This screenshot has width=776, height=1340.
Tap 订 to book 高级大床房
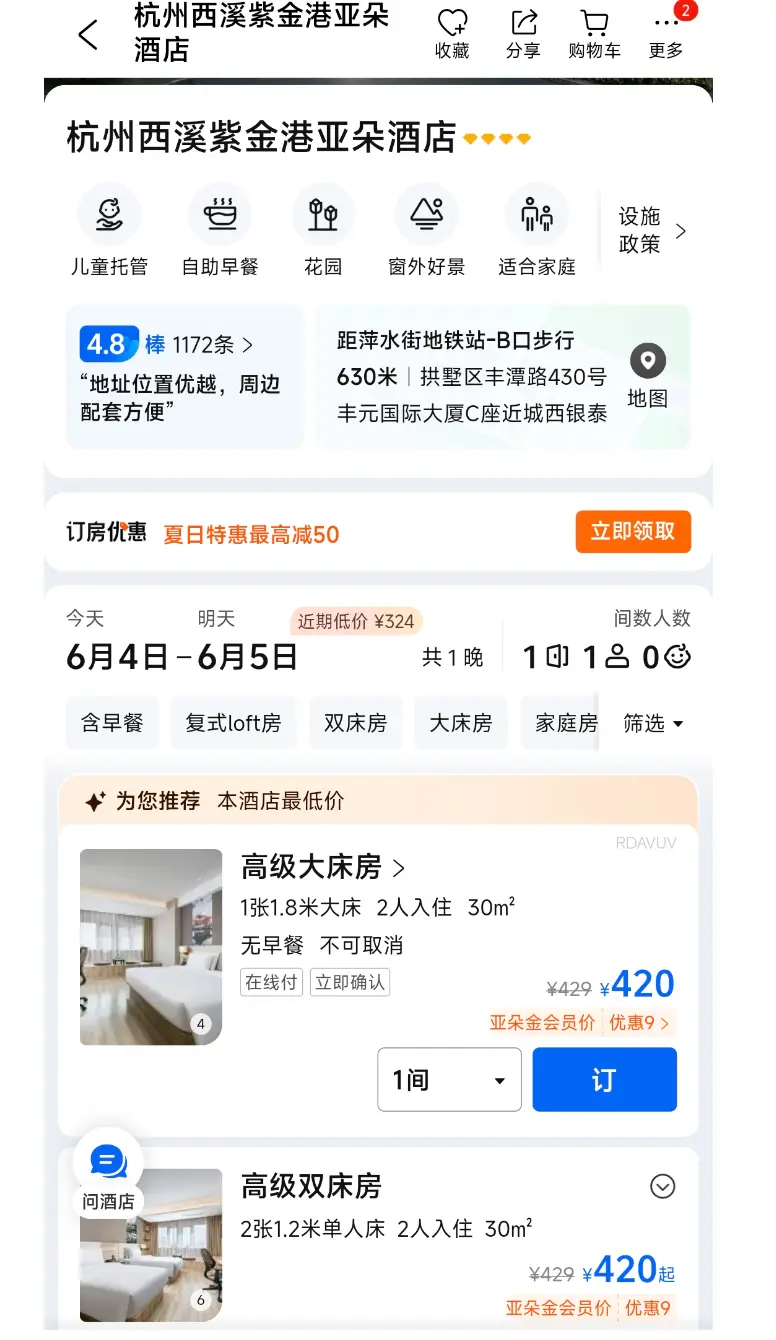[x=604, y=1079]
